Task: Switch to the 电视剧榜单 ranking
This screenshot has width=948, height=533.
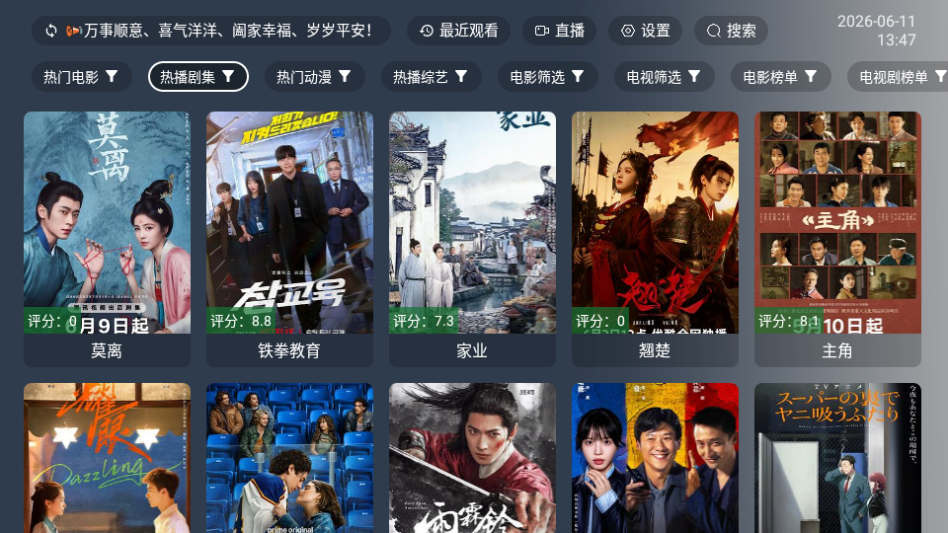Action: [x=898, y=77]
